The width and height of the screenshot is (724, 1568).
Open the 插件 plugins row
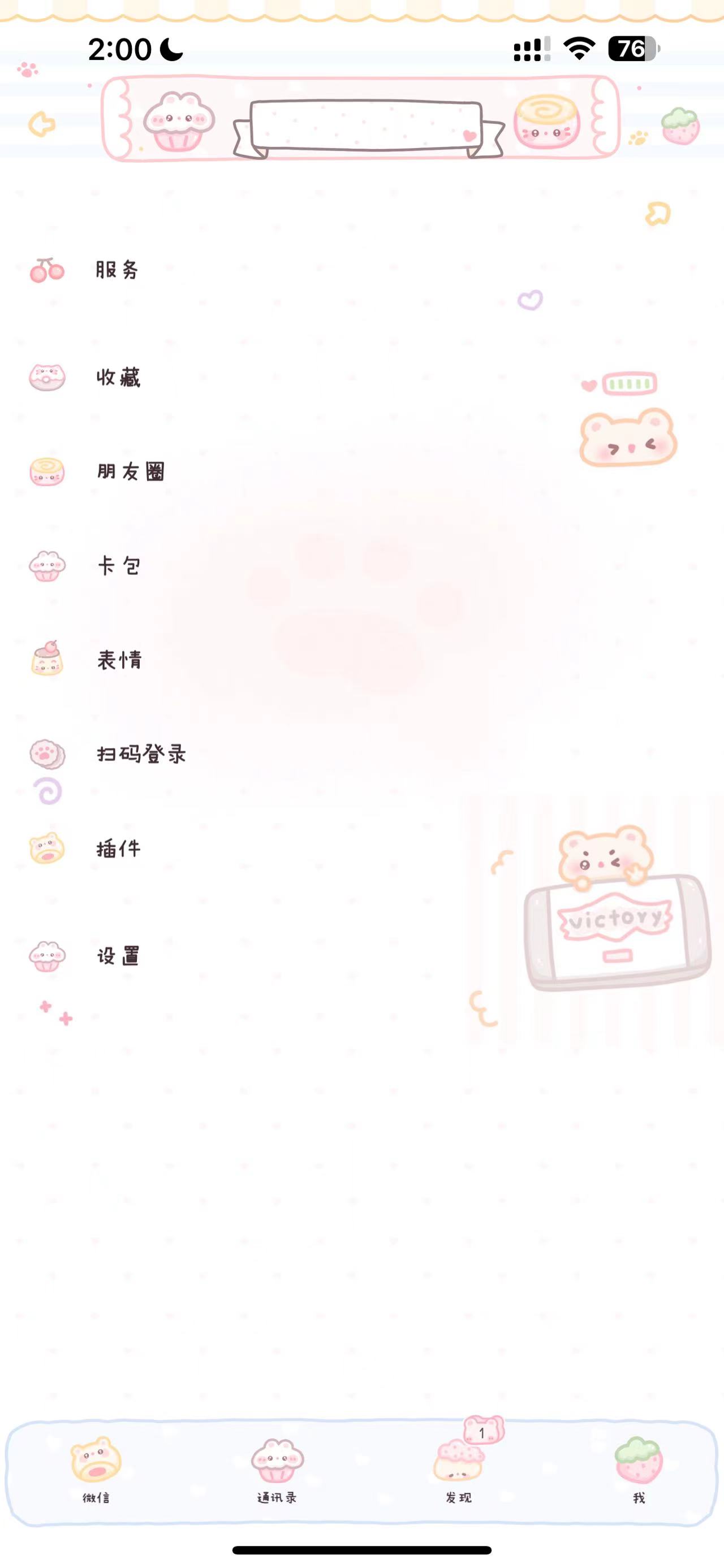click(x=119, y=848)
